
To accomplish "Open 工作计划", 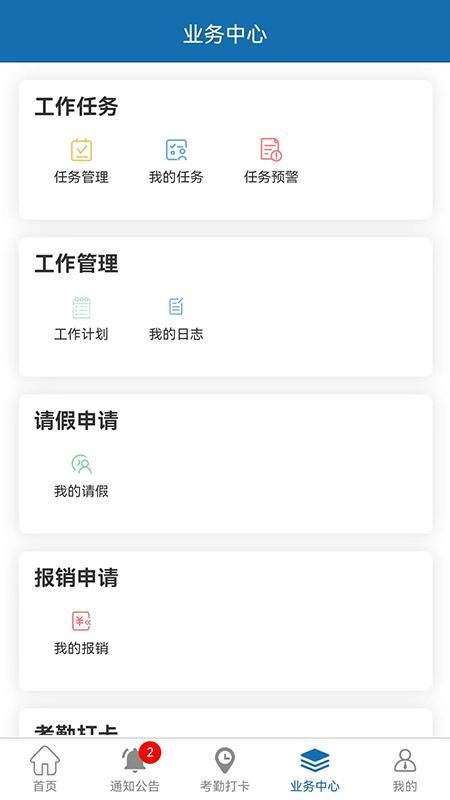I will click(x=81, y=319).
